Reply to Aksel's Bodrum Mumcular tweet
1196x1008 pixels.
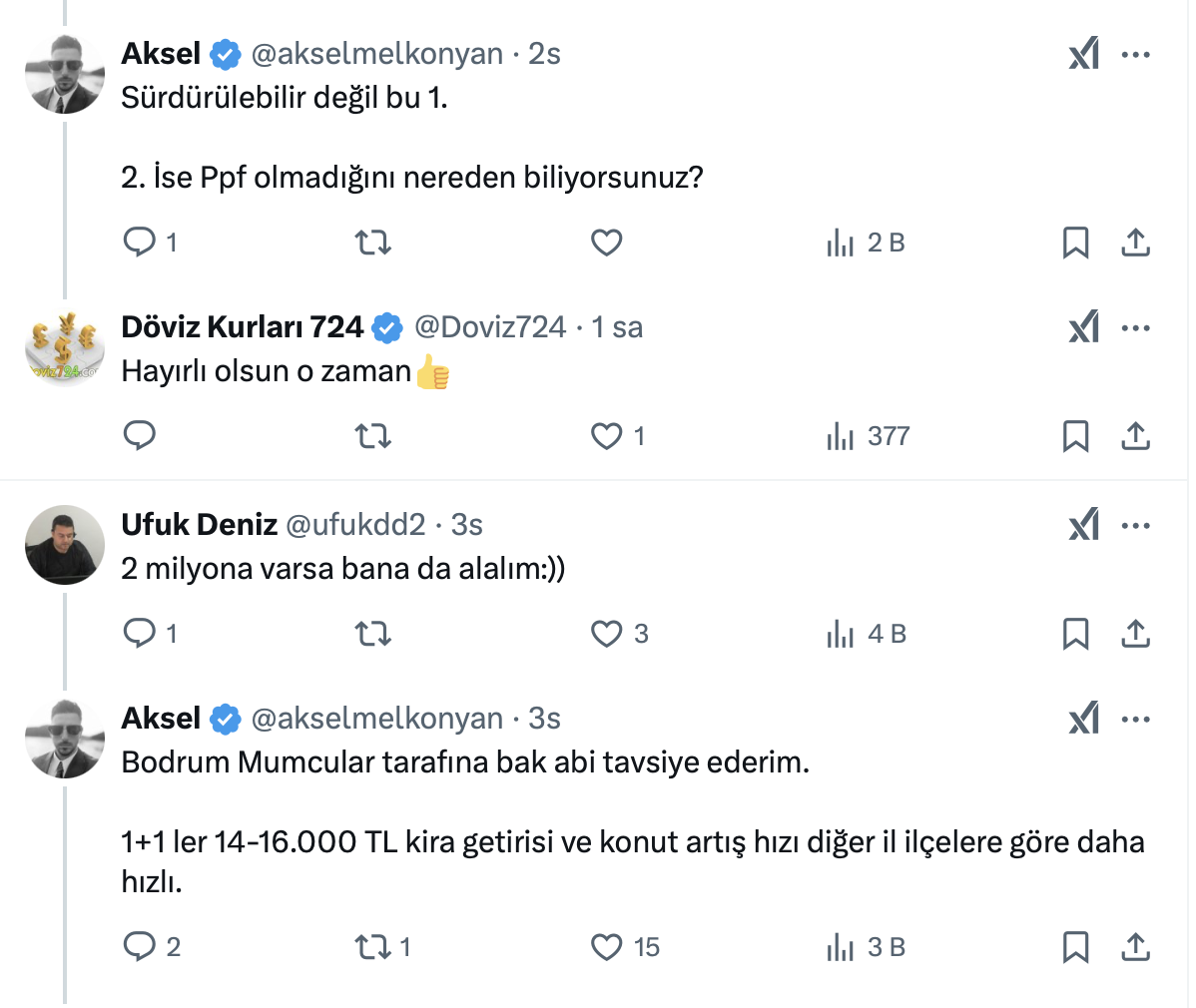click(x=139, y=947)
